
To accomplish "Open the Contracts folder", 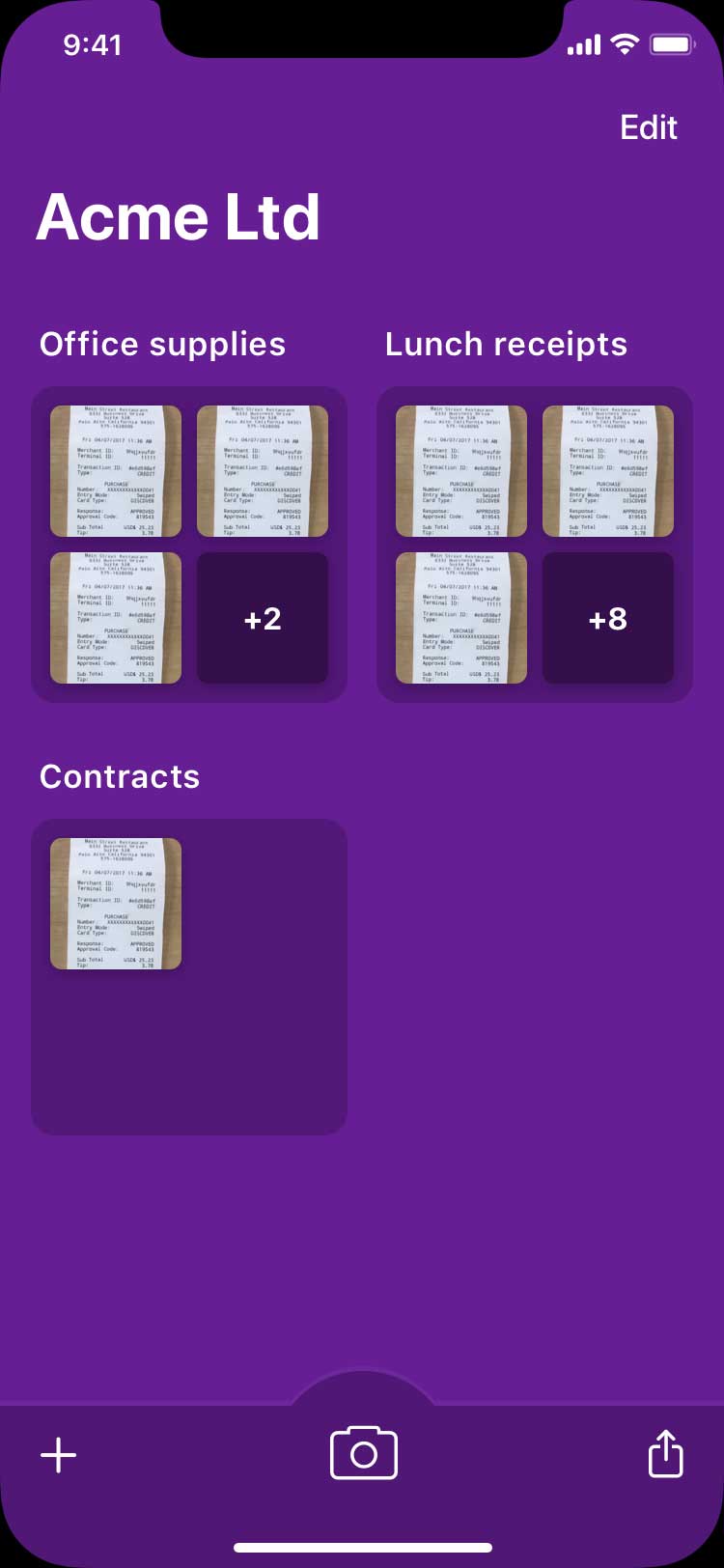I will 189,977.
